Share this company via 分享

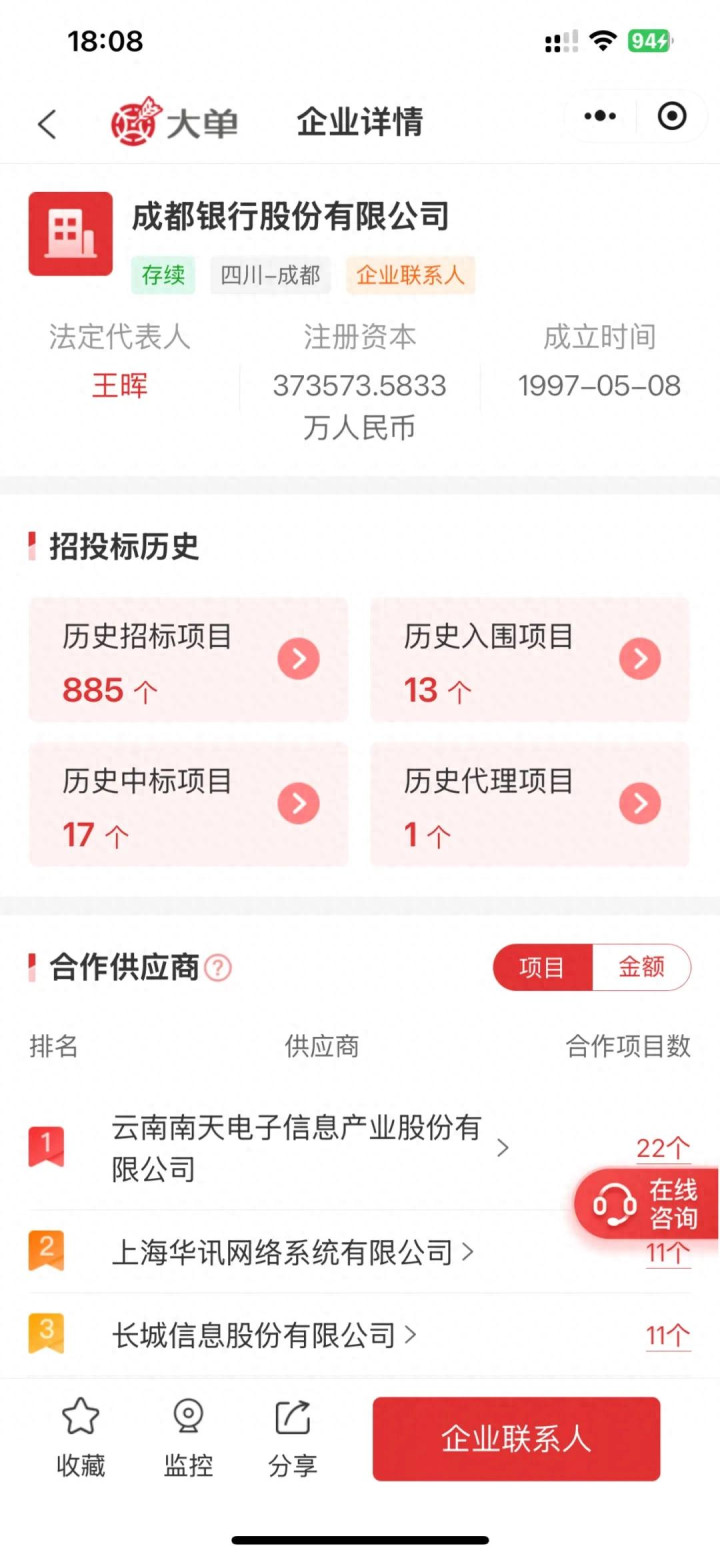click(x=293, y=1439)
